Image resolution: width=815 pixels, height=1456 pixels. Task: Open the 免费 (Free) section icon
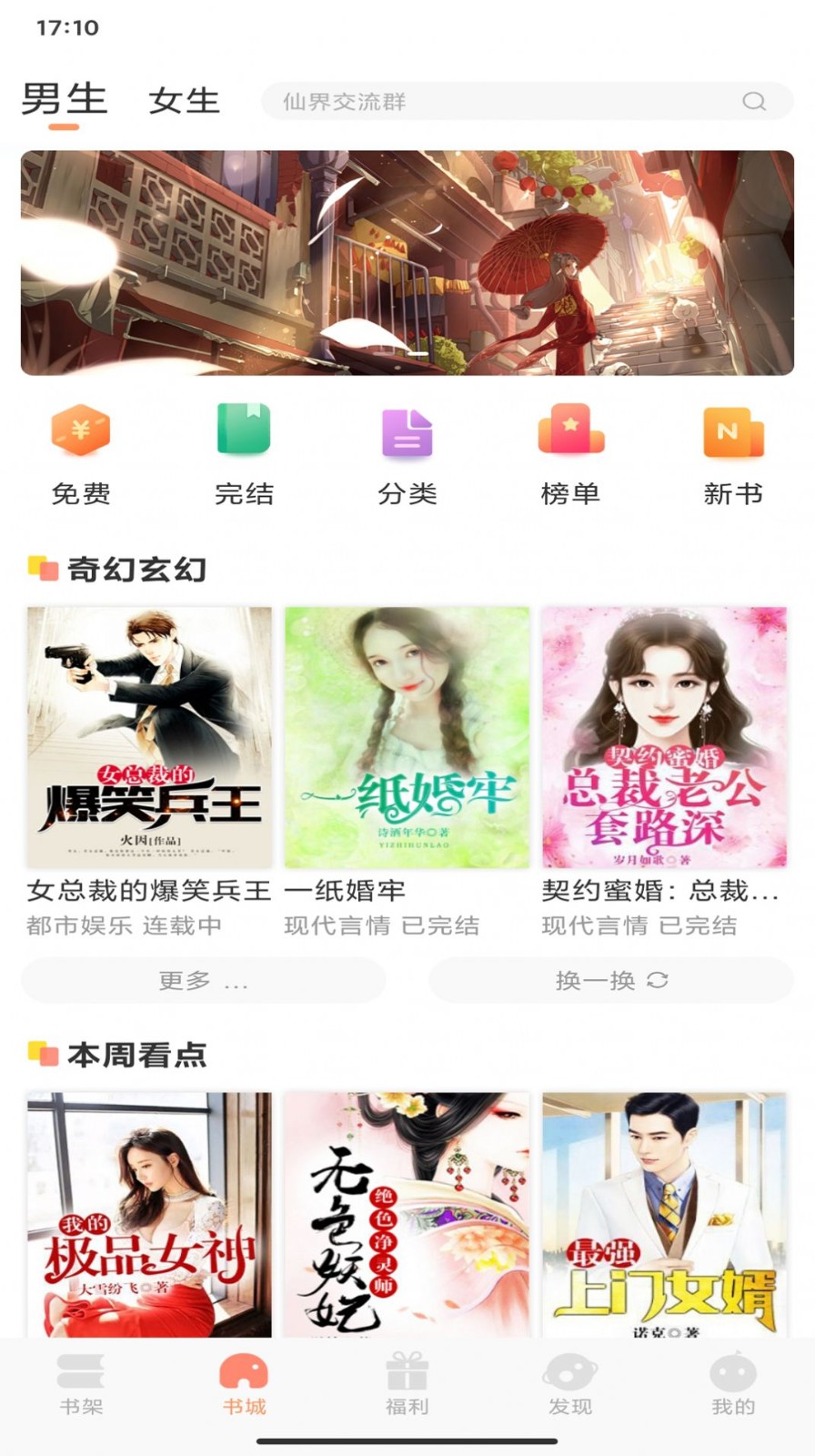coord(78,435)
